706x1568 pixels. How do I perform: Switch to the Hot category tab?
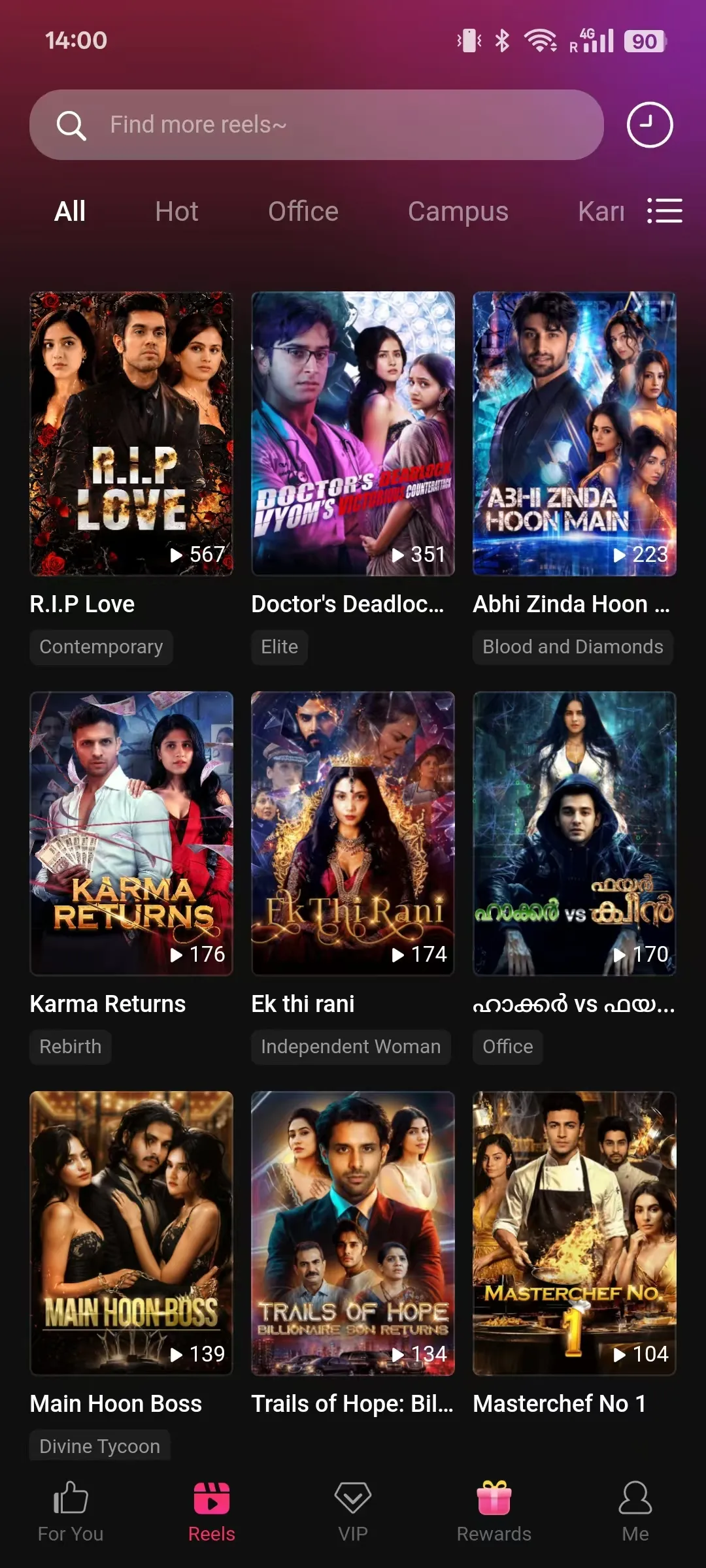pyautogui.click(x=176, y=211)
